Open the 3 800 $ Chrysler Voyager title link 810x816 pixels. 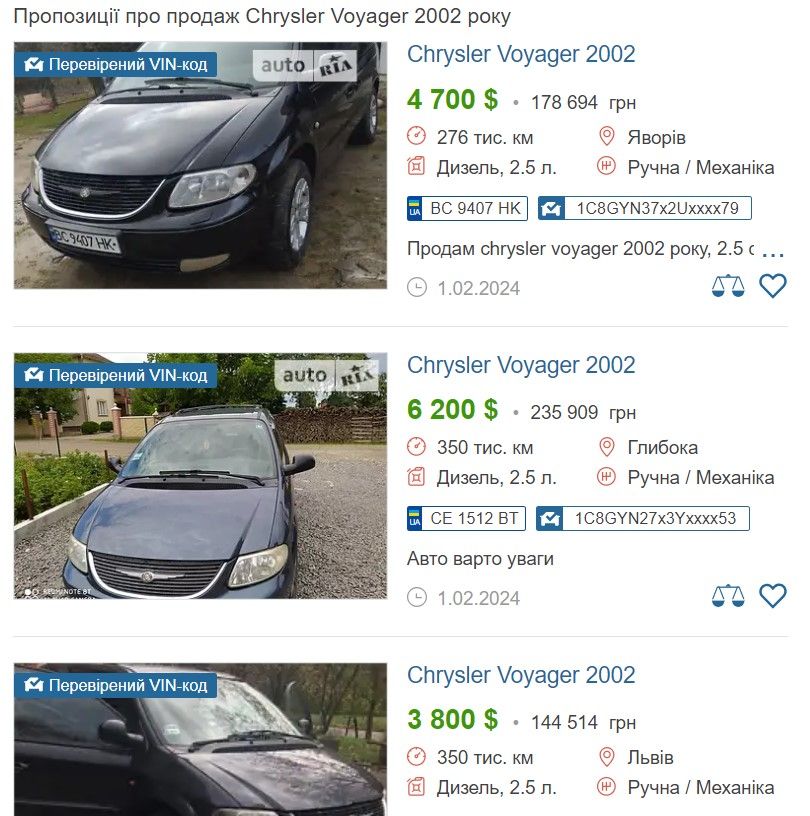click(x=520, y=675)
